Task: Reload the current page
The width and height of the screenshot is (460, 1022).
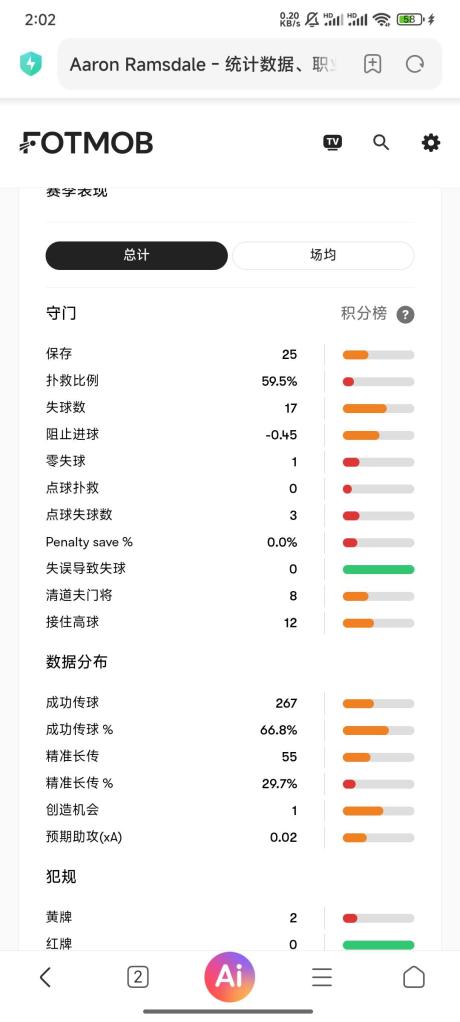Action: [x=415, y=64]
